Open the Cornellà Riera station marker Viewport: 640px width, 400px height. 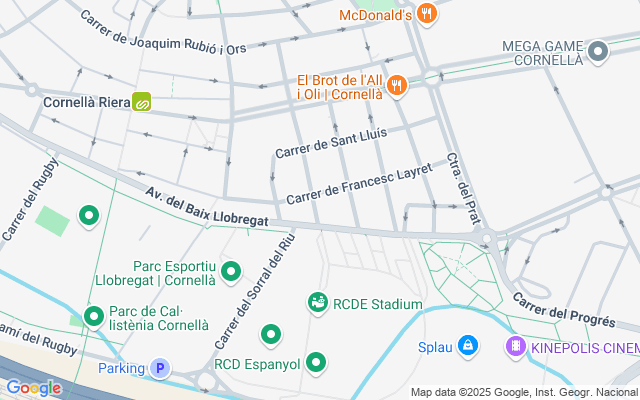(143, 102)
